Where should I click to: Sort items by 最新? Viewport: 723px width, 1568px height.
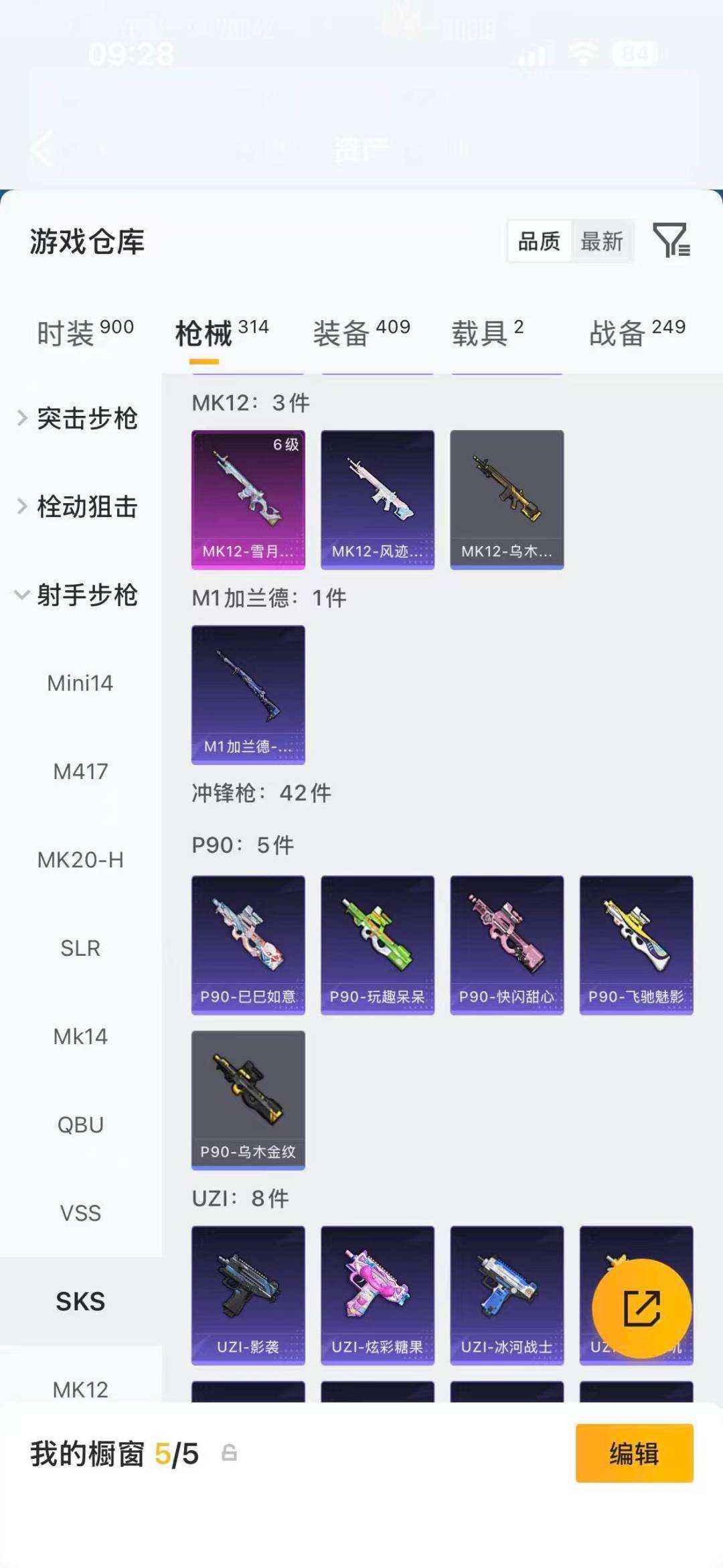tap(602, 242)
